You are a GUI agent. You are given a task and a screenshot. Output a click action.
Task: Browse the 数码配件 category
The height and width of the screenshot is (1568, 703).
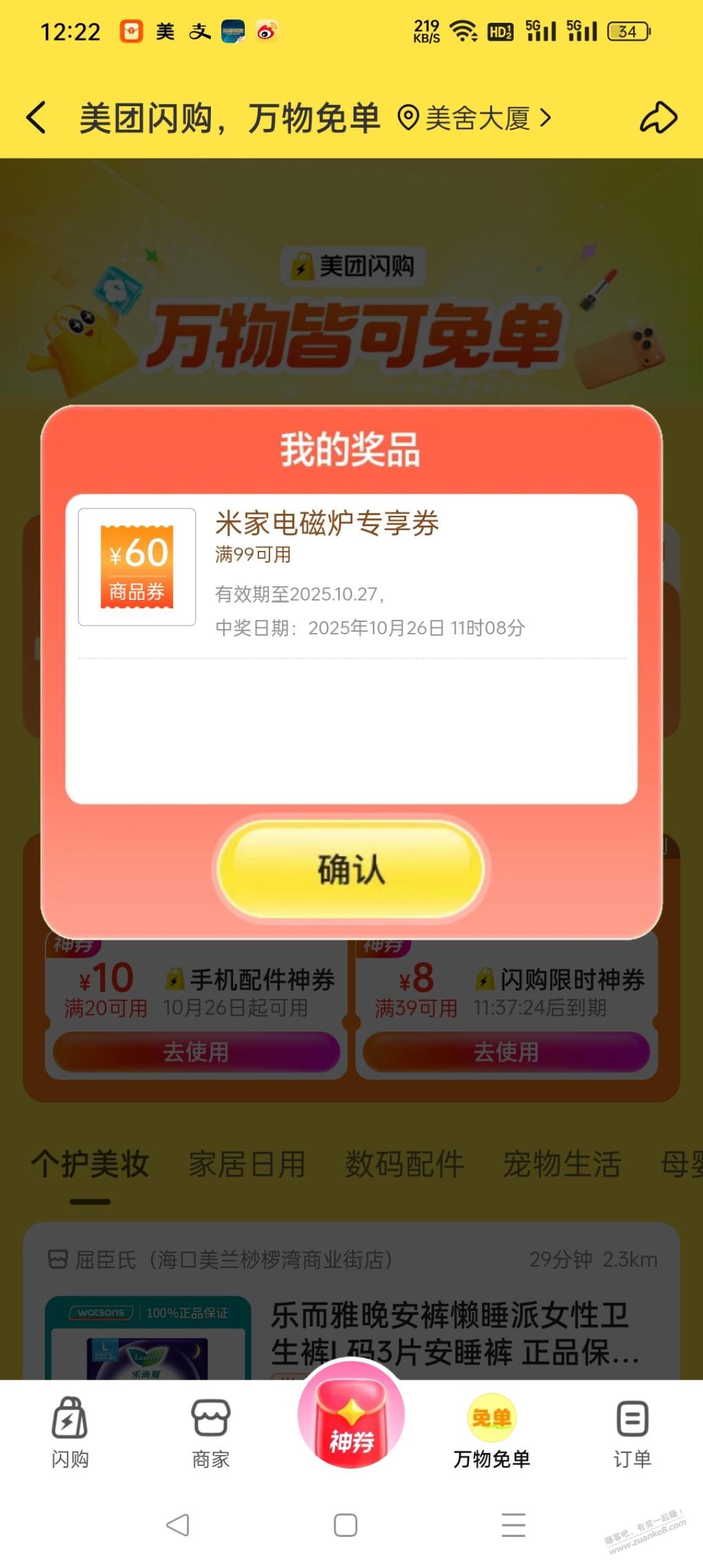405,1165
